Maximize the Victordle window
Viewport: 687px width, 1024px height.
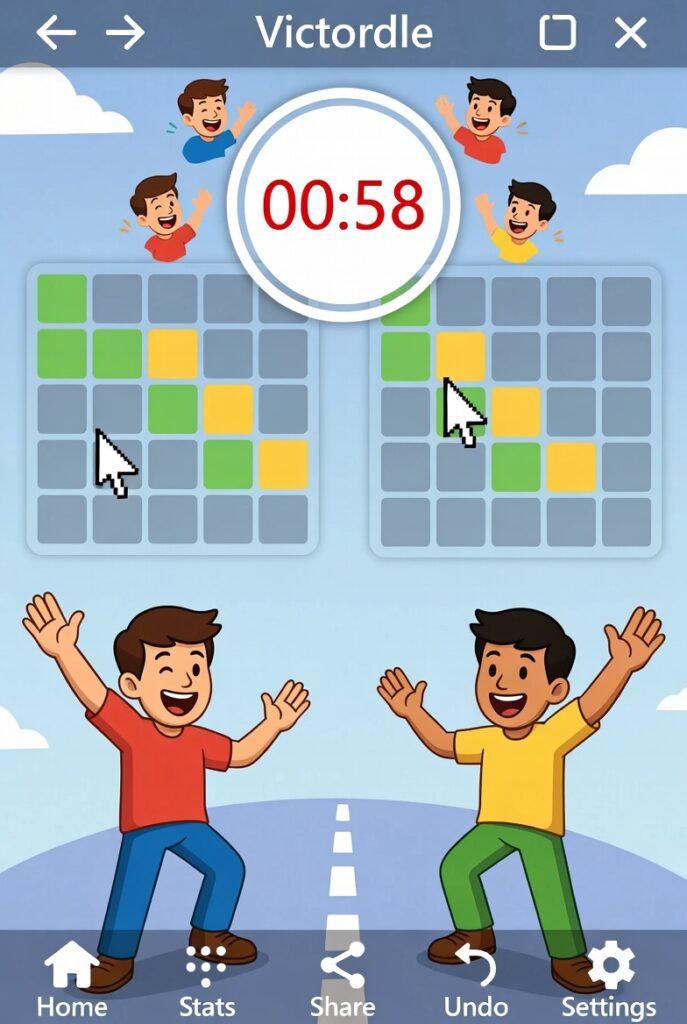(x=557, y=33)
